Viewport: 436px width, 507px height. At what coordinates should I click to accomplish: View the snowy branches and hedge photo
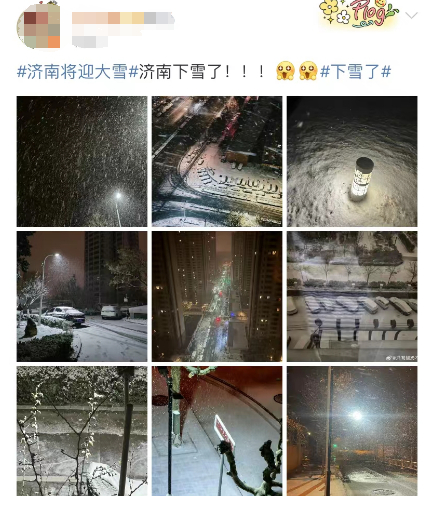coord(82,431)
